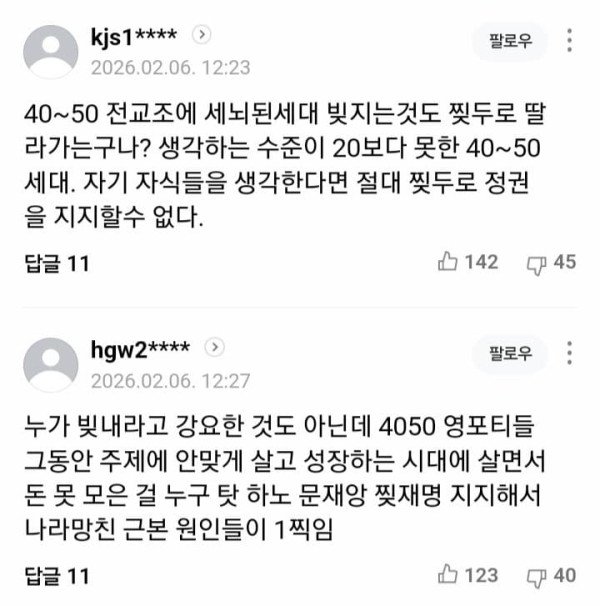Viewport: 600px width, 606px height.
Task: Open hgw2**** profile avatar
Action: pyautogui.click(x=51, y=364)
